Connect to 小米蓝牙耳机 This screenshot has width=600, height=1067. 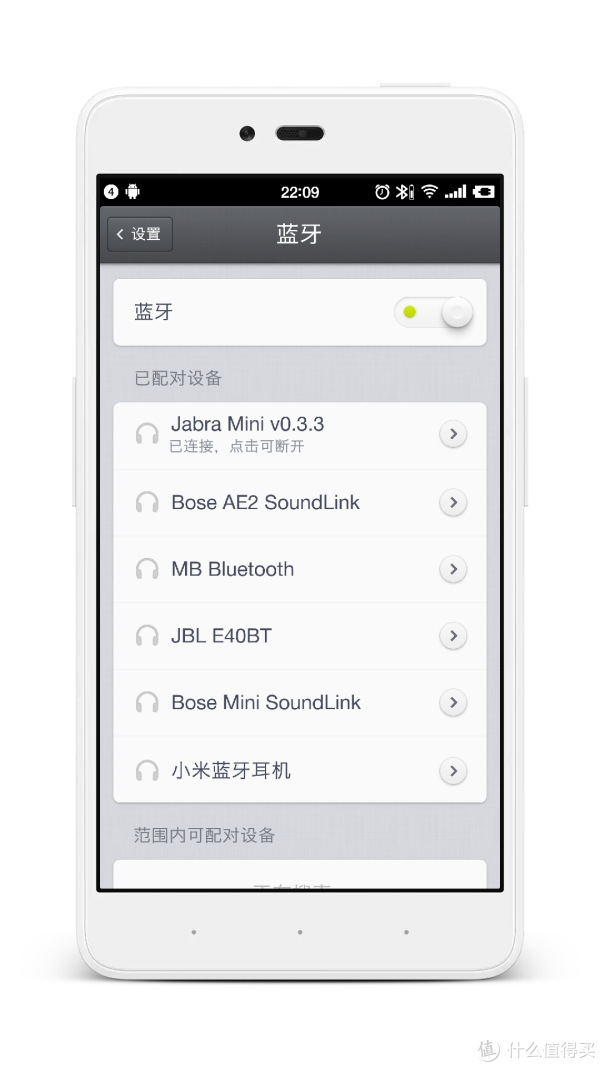click(x=231, y=771)
